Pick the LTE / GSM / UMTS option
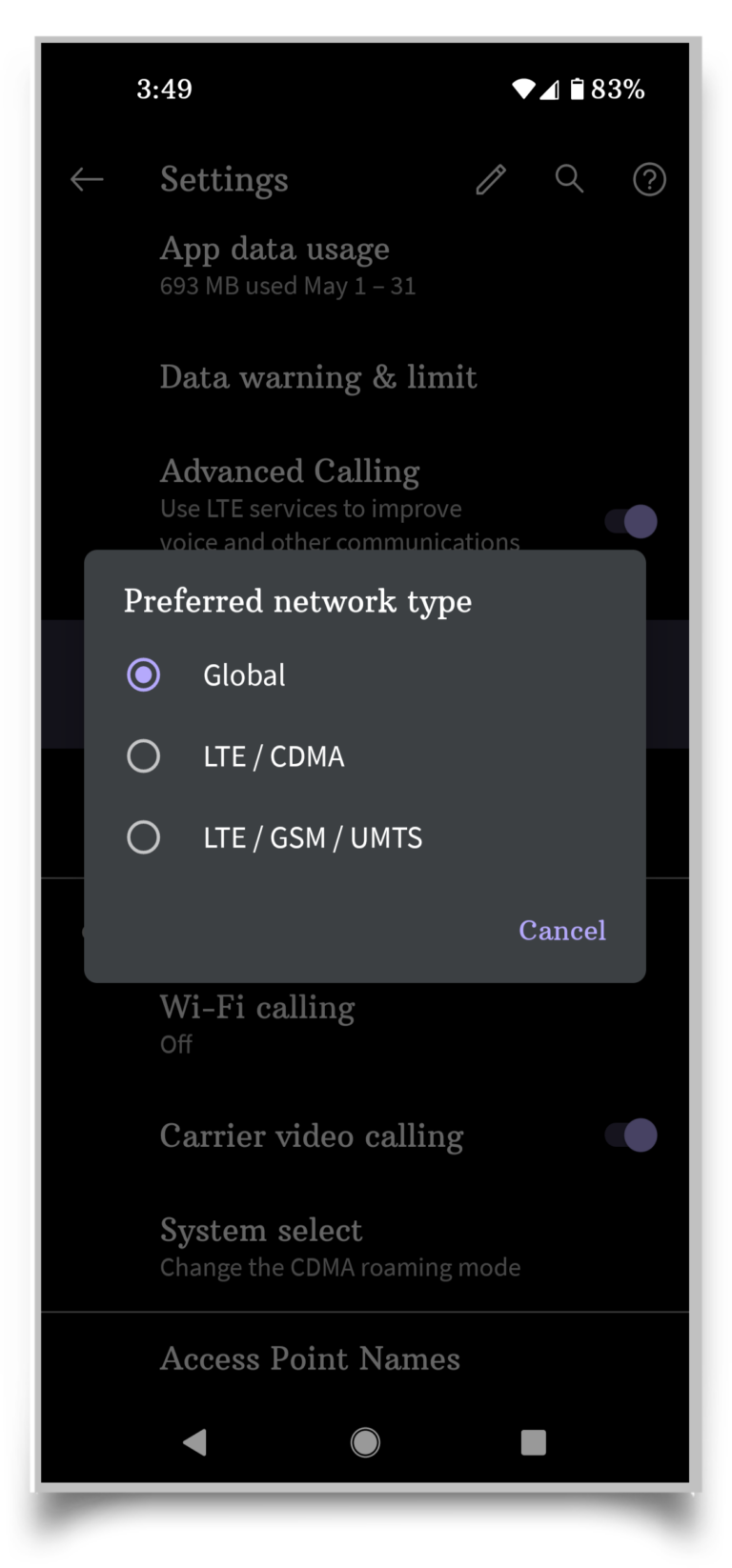The image size is (732, 1568). (x=144, y=838)
